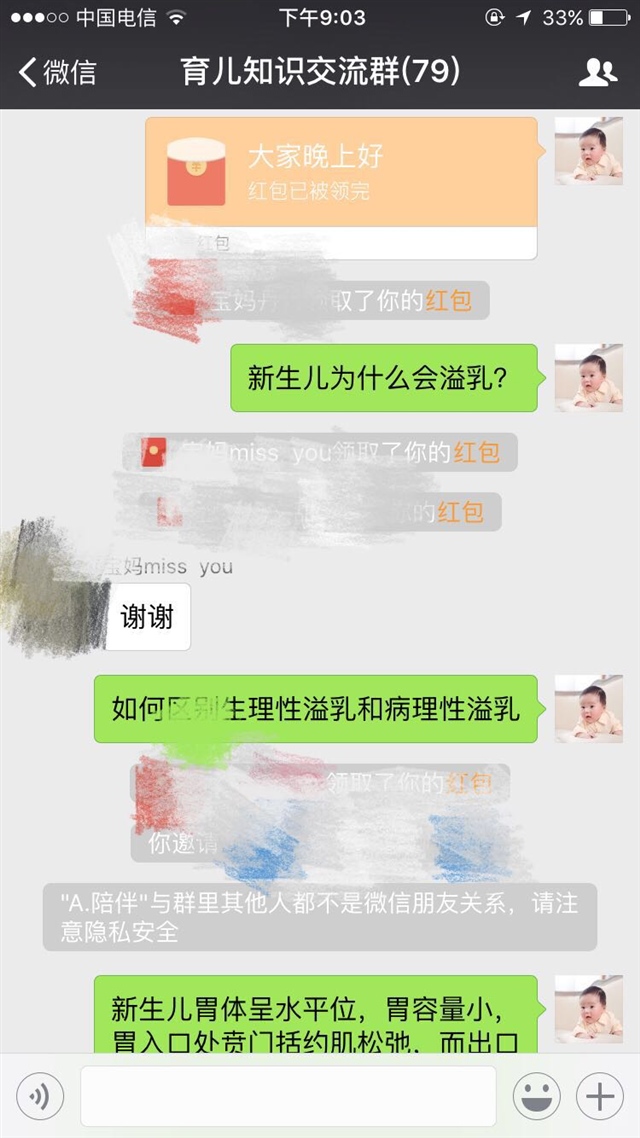Switch to voice message input
The height and width of the screenshot is (1138, 640).
(40, 1097)
